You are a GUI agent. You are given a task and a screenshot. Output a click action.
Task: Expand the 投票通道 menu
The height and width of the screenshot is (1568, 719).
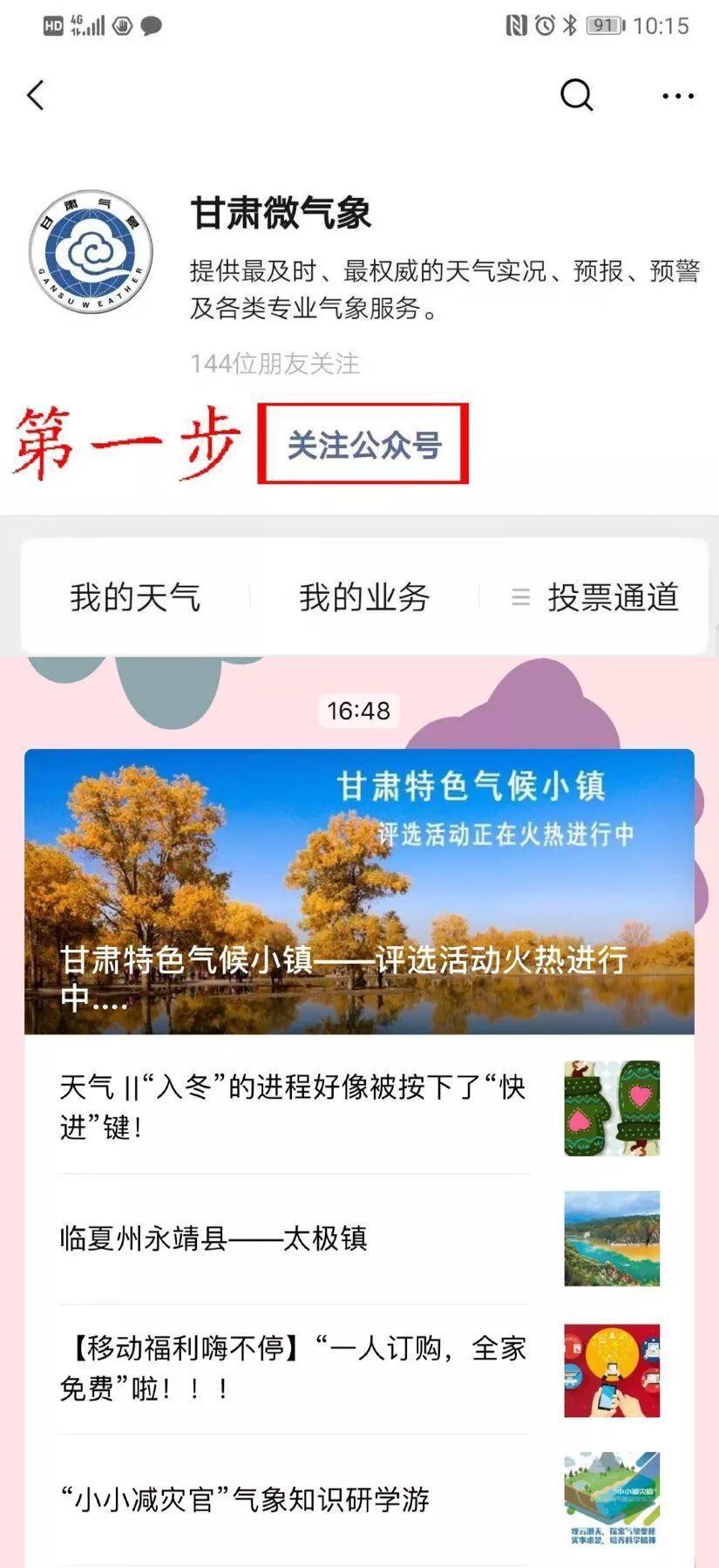(596, 597)
